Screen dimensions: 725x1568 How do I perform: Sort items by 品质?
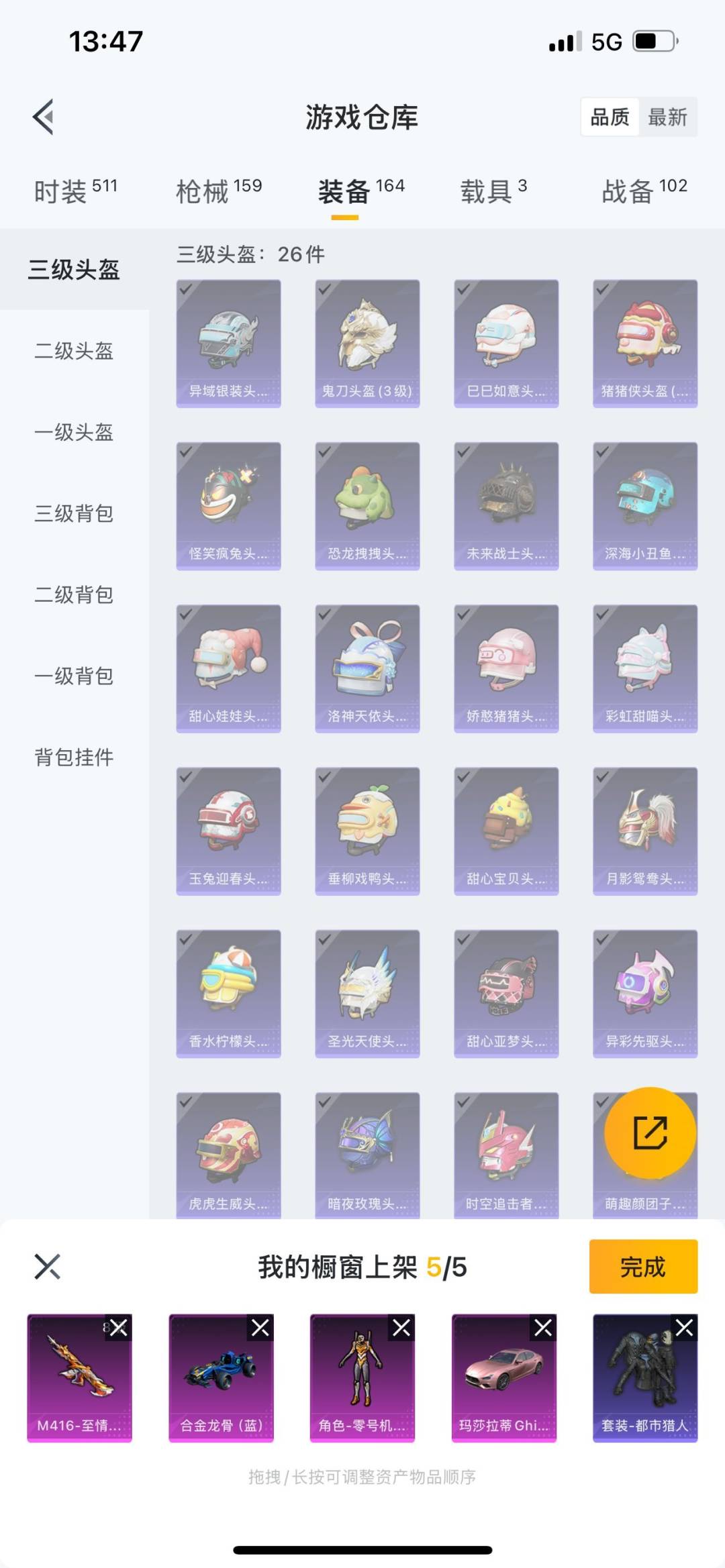(610, 117)
